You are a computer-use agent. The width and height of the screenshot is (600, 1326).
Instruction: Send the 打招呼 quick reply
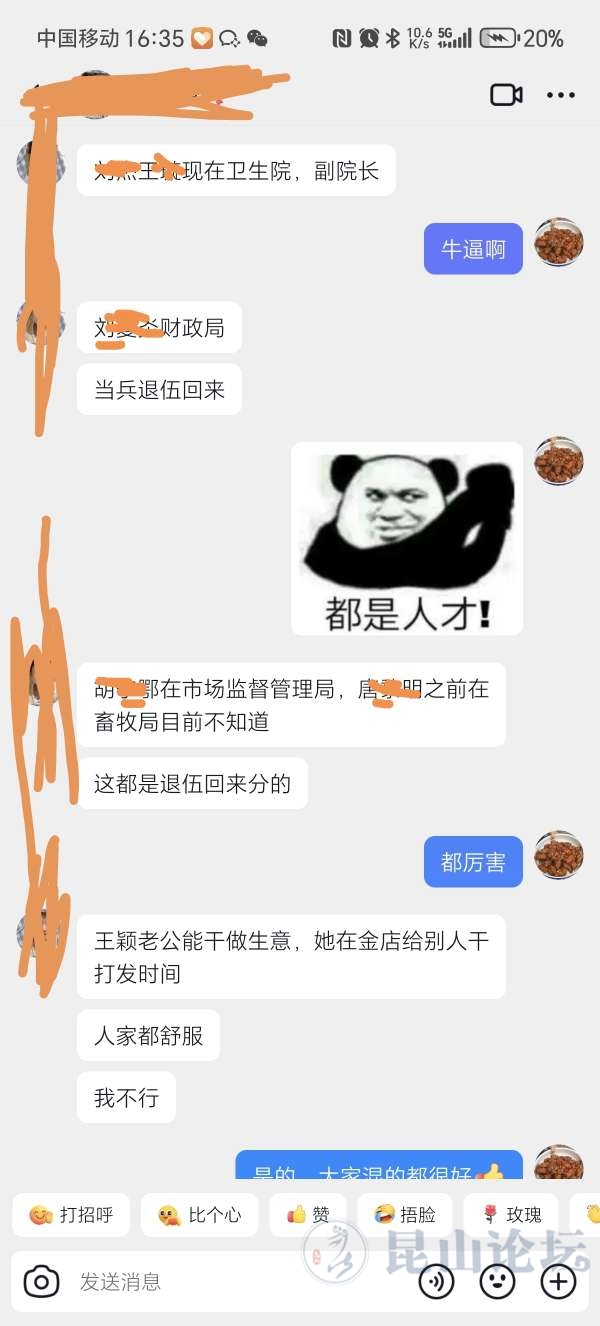pyautogui.click(x=71, y=1215)
